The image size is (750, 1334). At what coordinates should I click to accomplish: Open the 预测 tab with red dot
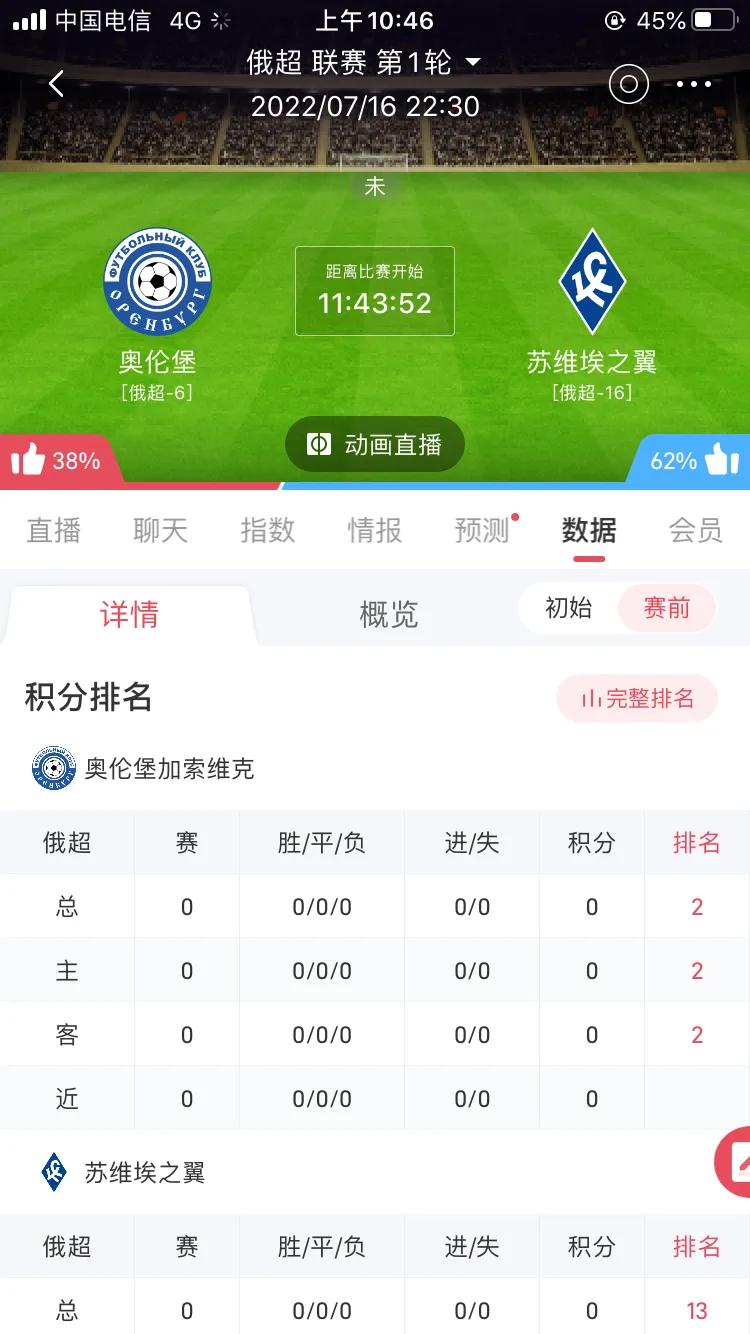(x=480, y=530)
